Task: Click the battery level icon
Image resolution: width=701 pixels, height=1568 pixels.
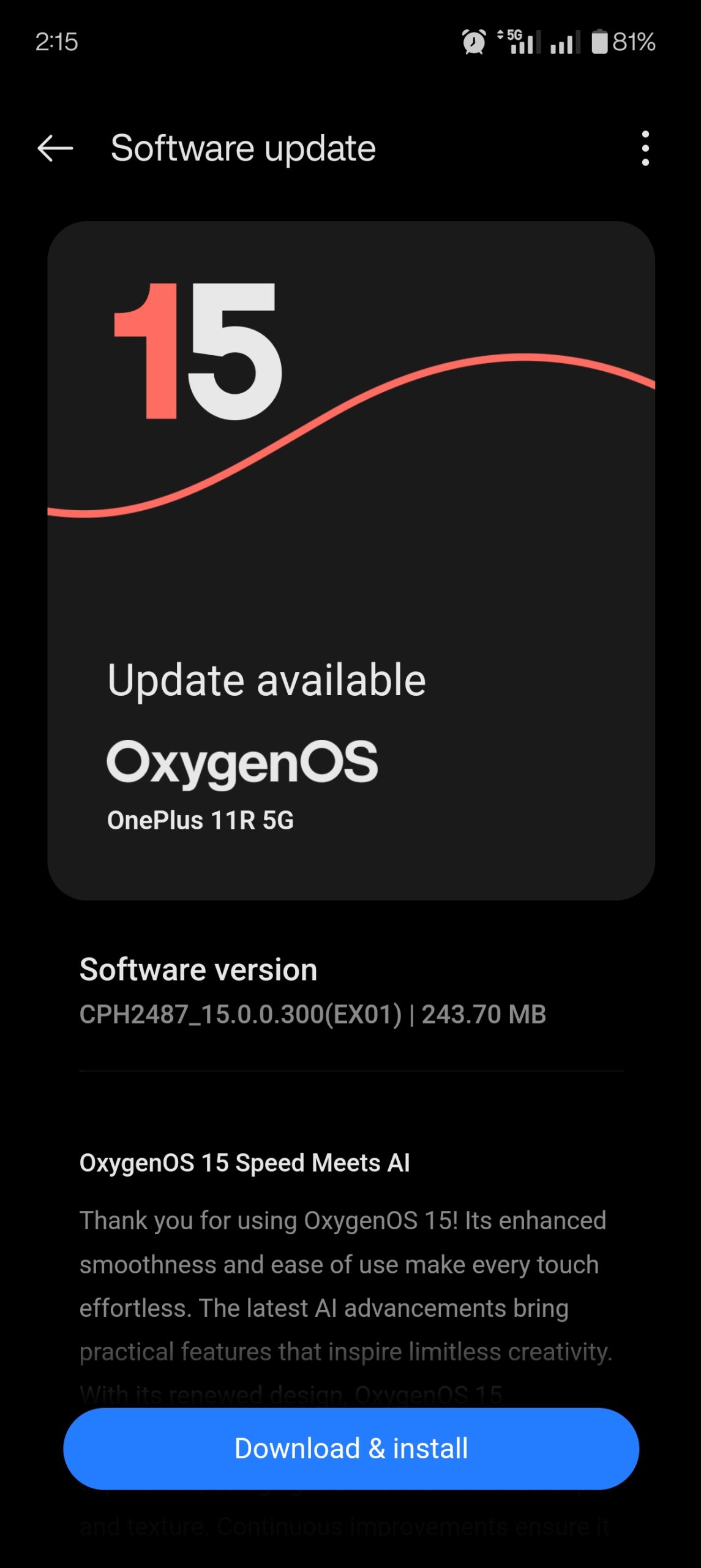Action: tap(597, 40)
